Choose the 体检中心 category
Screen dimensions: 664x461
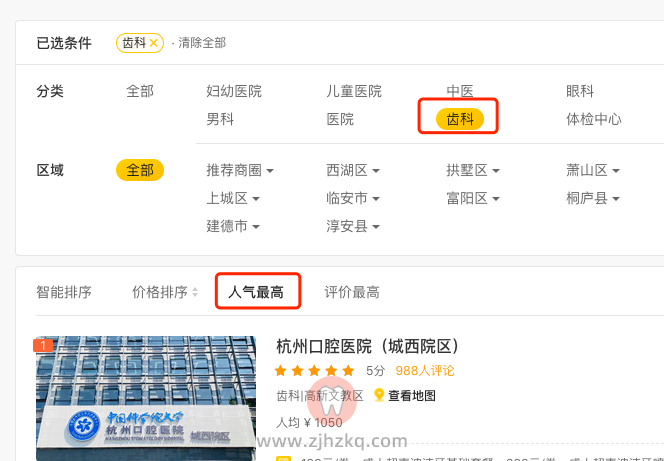click(593, 119)
